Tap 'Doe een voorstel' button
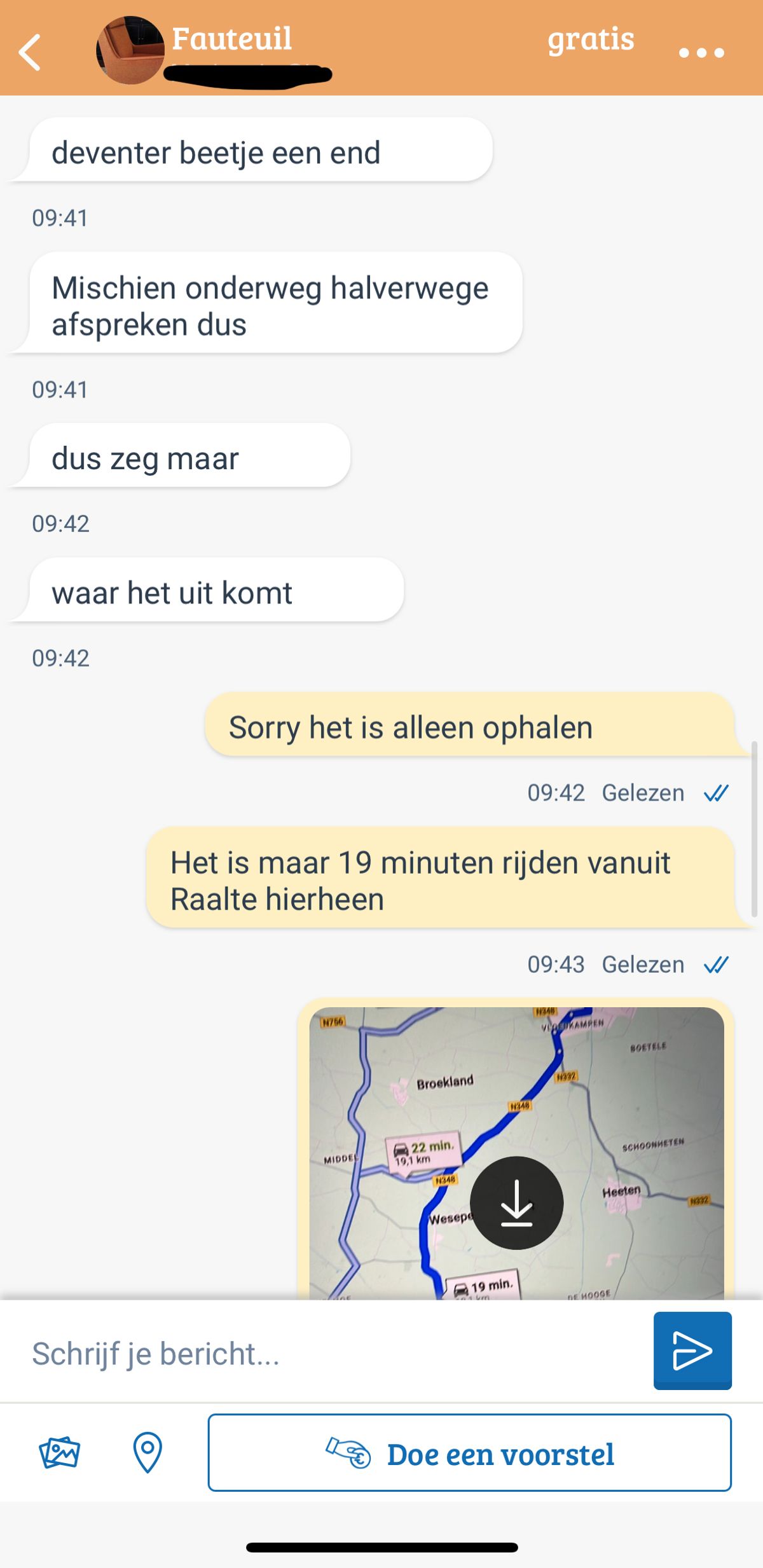 point(469,1453)
